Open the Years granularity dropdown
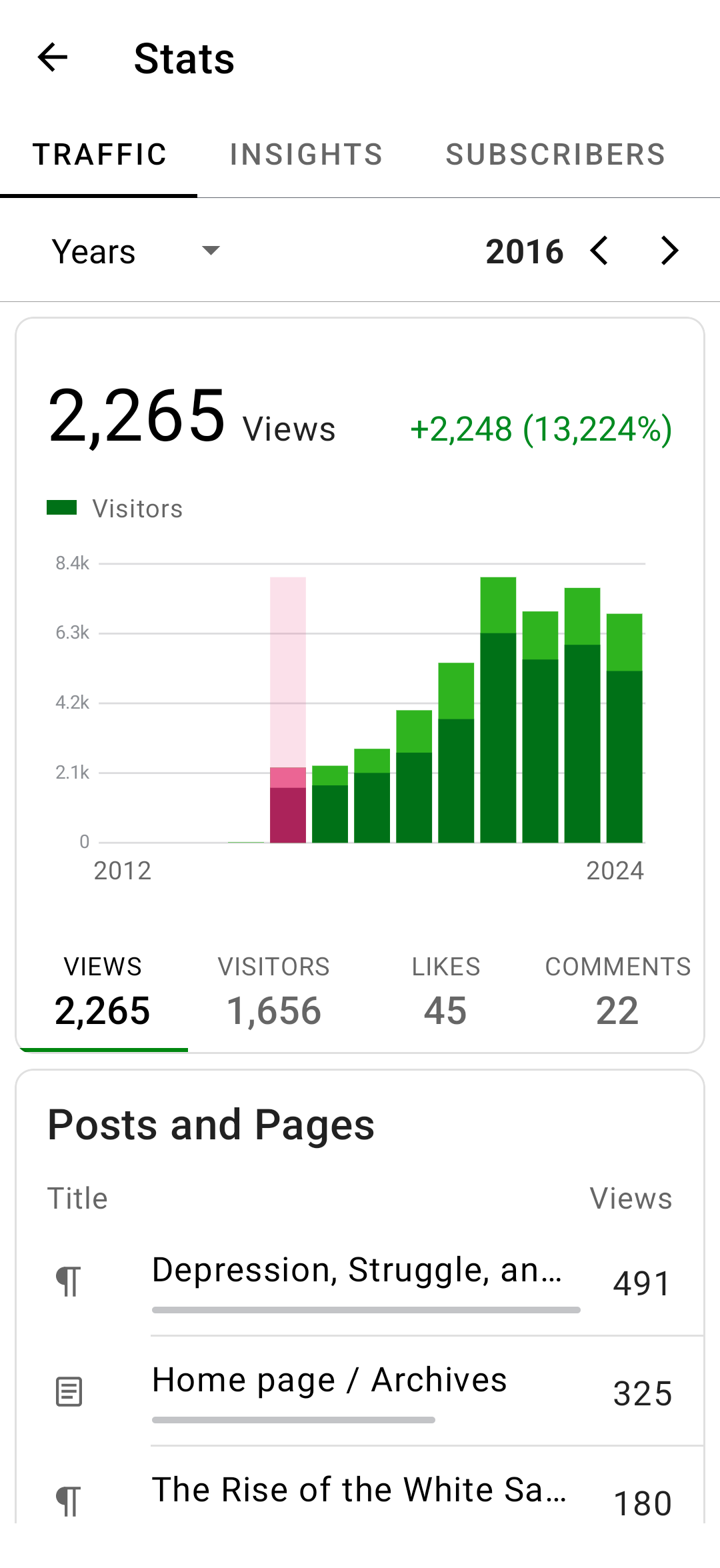 137,251
